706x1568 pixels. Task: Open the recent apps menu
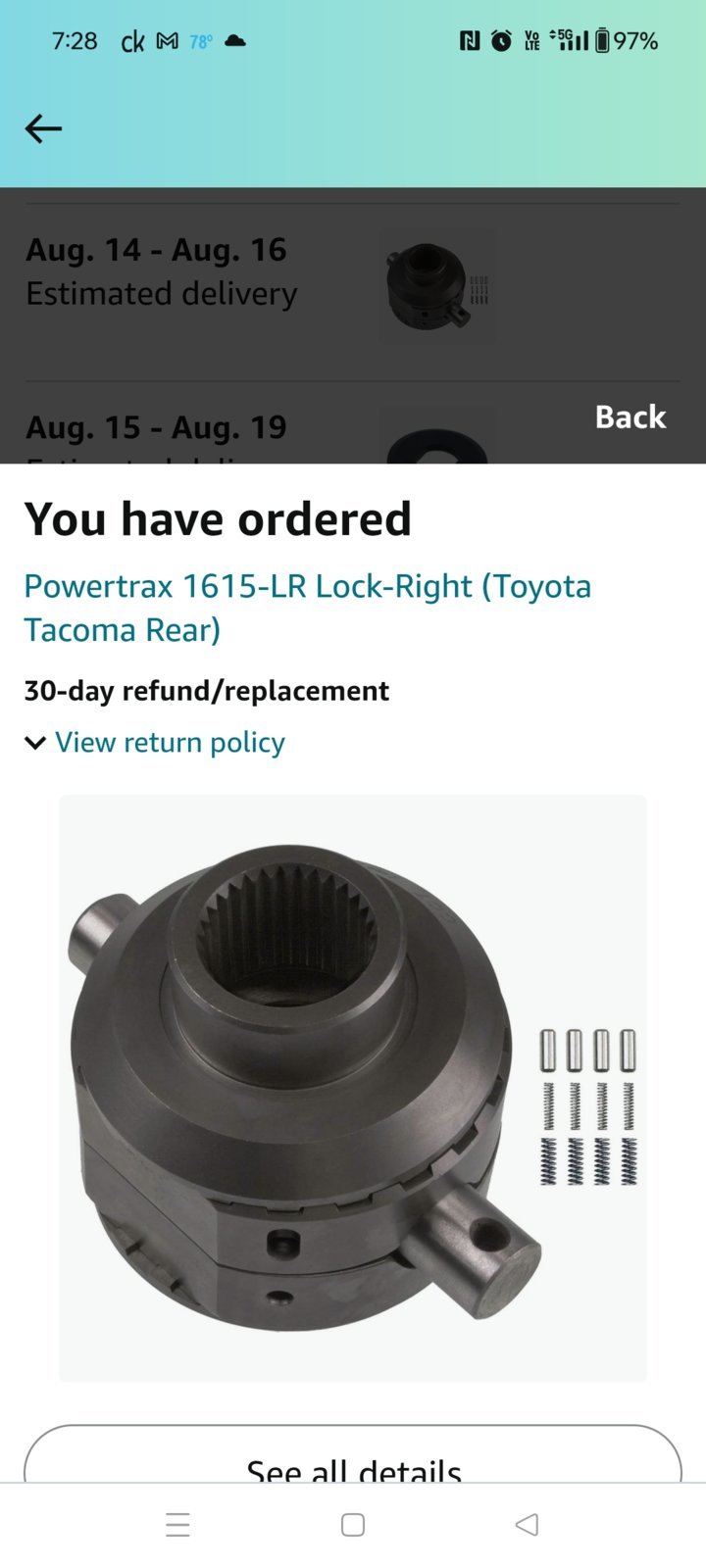pyautogui.click(x=177, y=1525)
